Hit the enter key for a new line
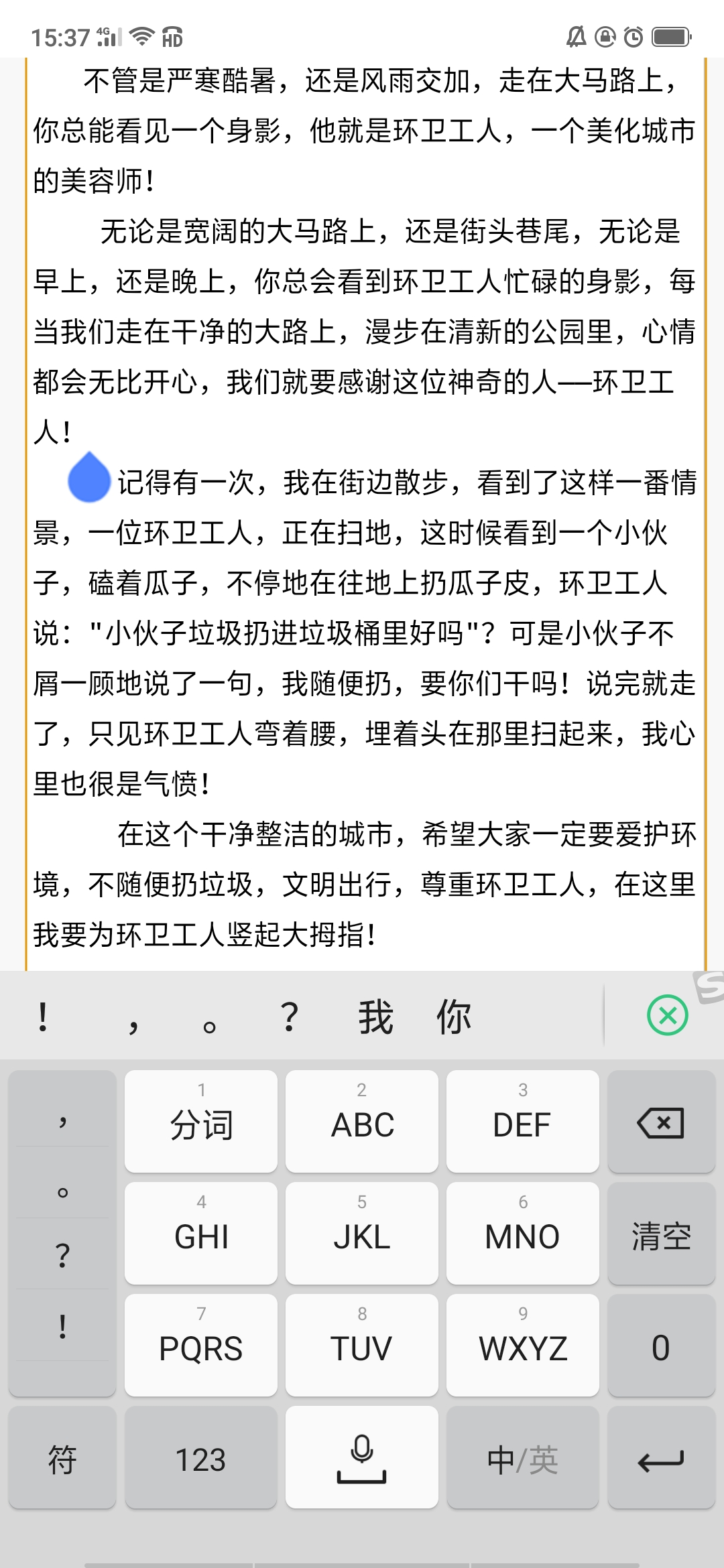The width and height of the screenshot is (724, 1568). [661, 1458]
